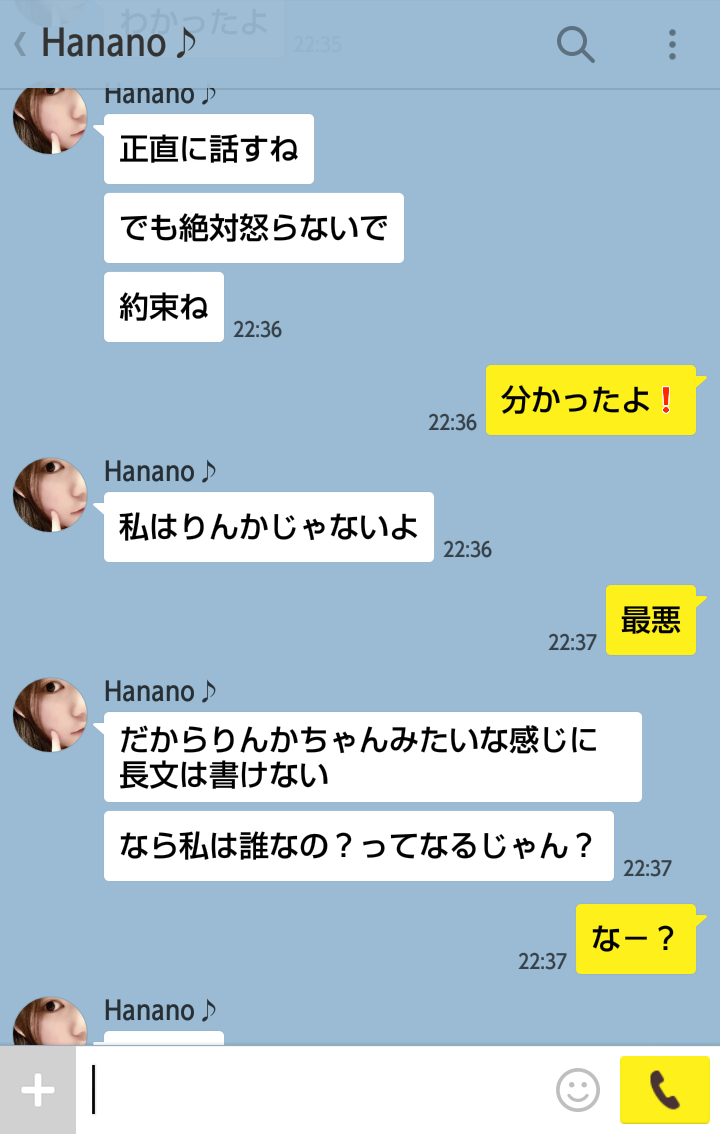
Task: Tap the 22:36 timestamp beside 分かったよ
Action: coord(453,423)
